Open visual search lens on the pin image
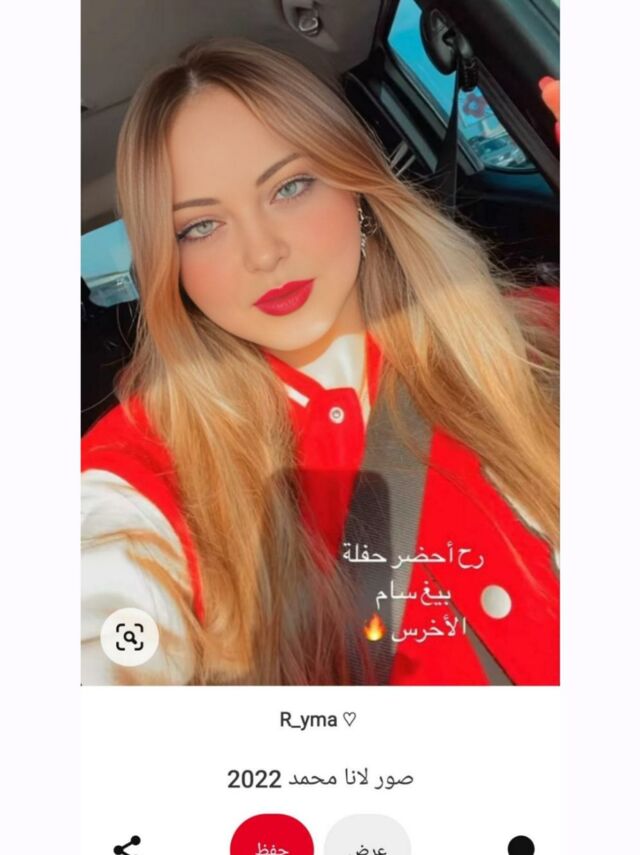Screen dimensions: 640x855 coord(130,636)
